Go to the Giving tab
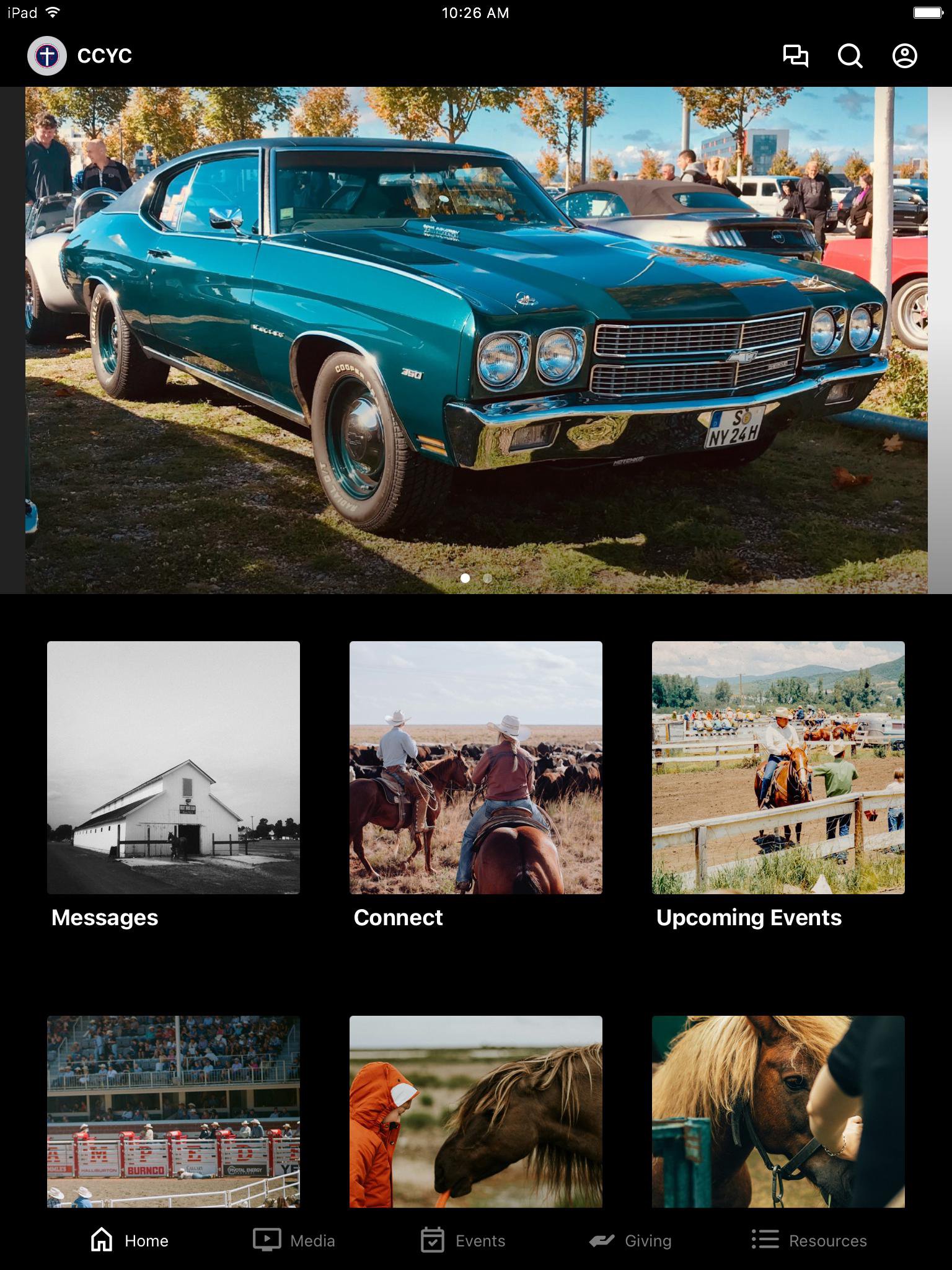The height and width of the screenshot is (1270, 952). [x=630, y=1240]
